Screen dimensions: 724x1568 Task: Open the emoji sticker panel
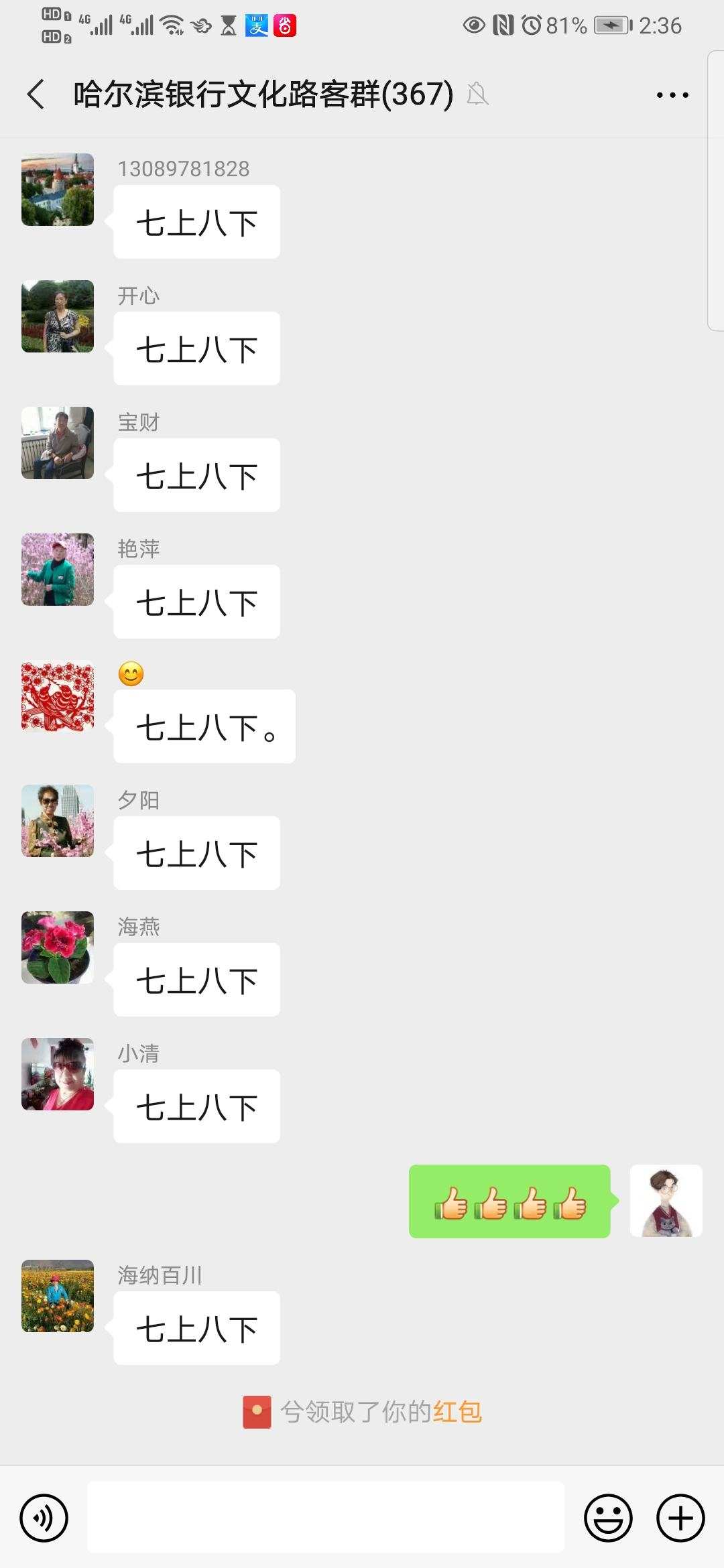point(608,1518)
